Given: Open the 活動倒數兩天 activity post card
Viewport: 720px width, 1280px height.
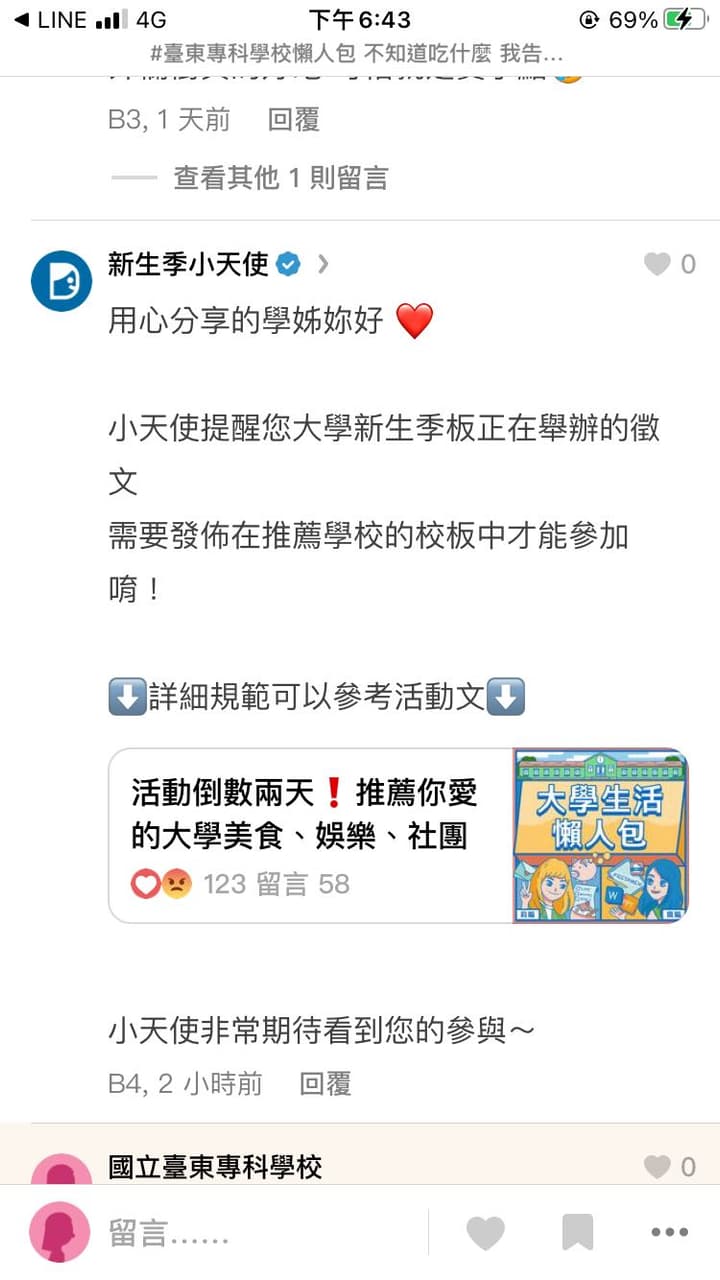Looking at the screenshot, I should tap(398, 835).
